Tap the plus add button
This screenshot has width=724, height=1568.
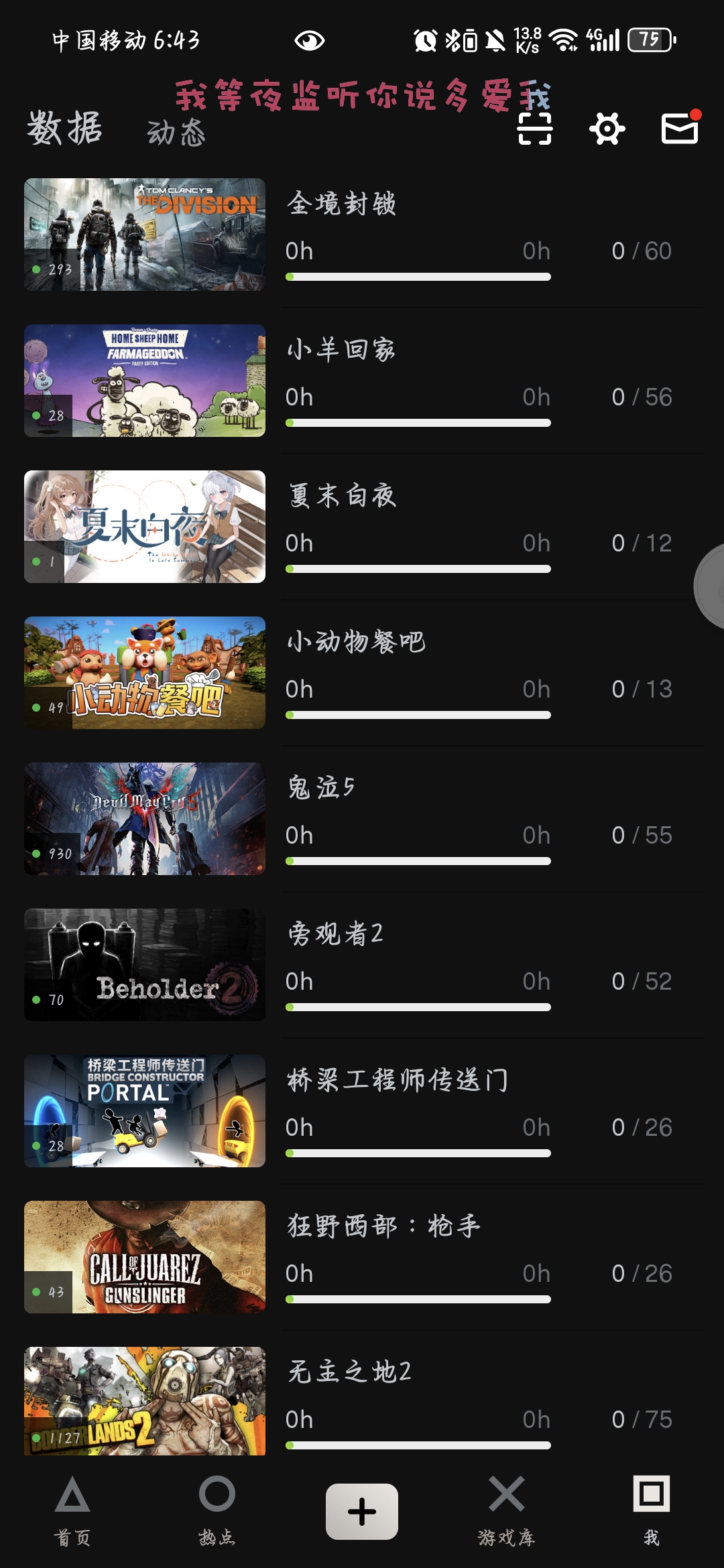pos(362,1512)
